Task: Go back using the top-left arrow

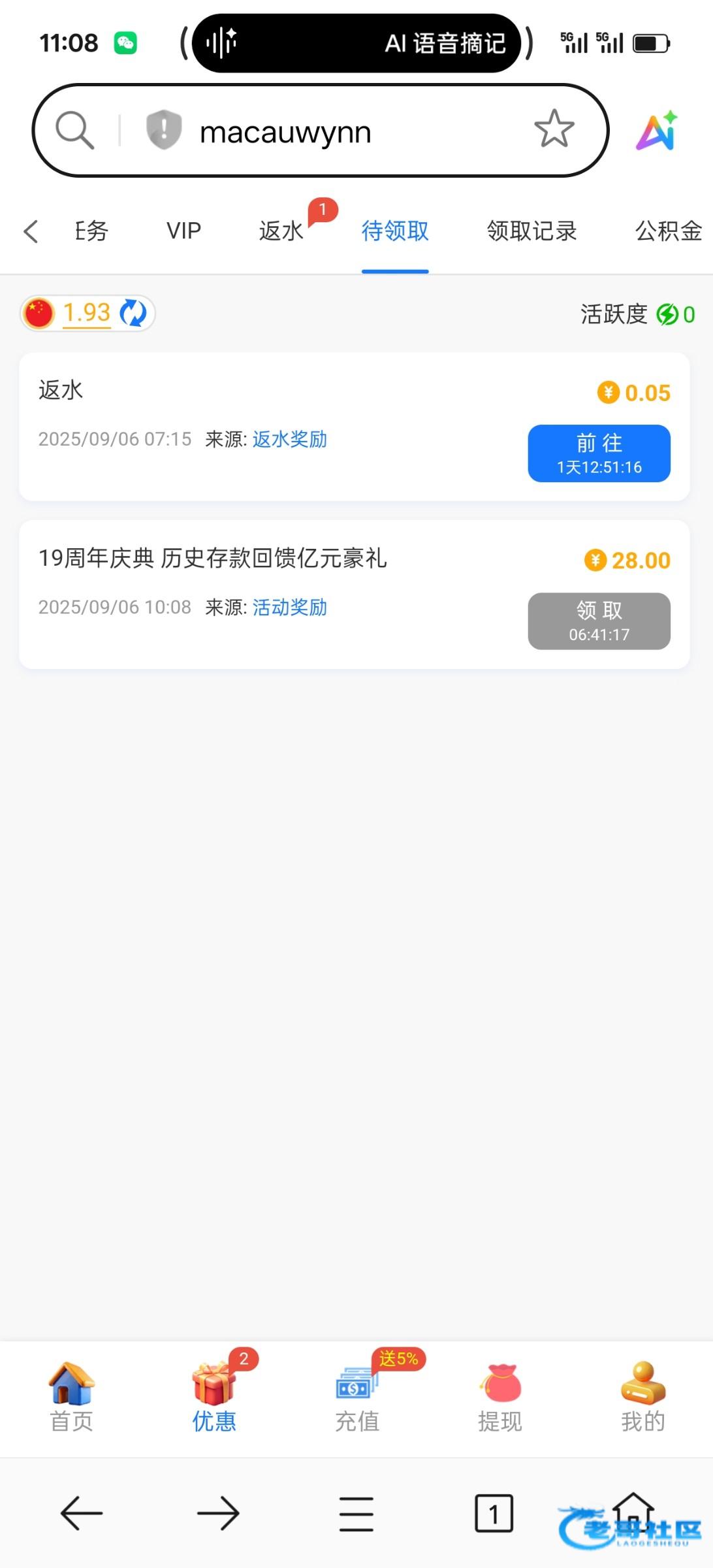Action: tap(31, 231)
